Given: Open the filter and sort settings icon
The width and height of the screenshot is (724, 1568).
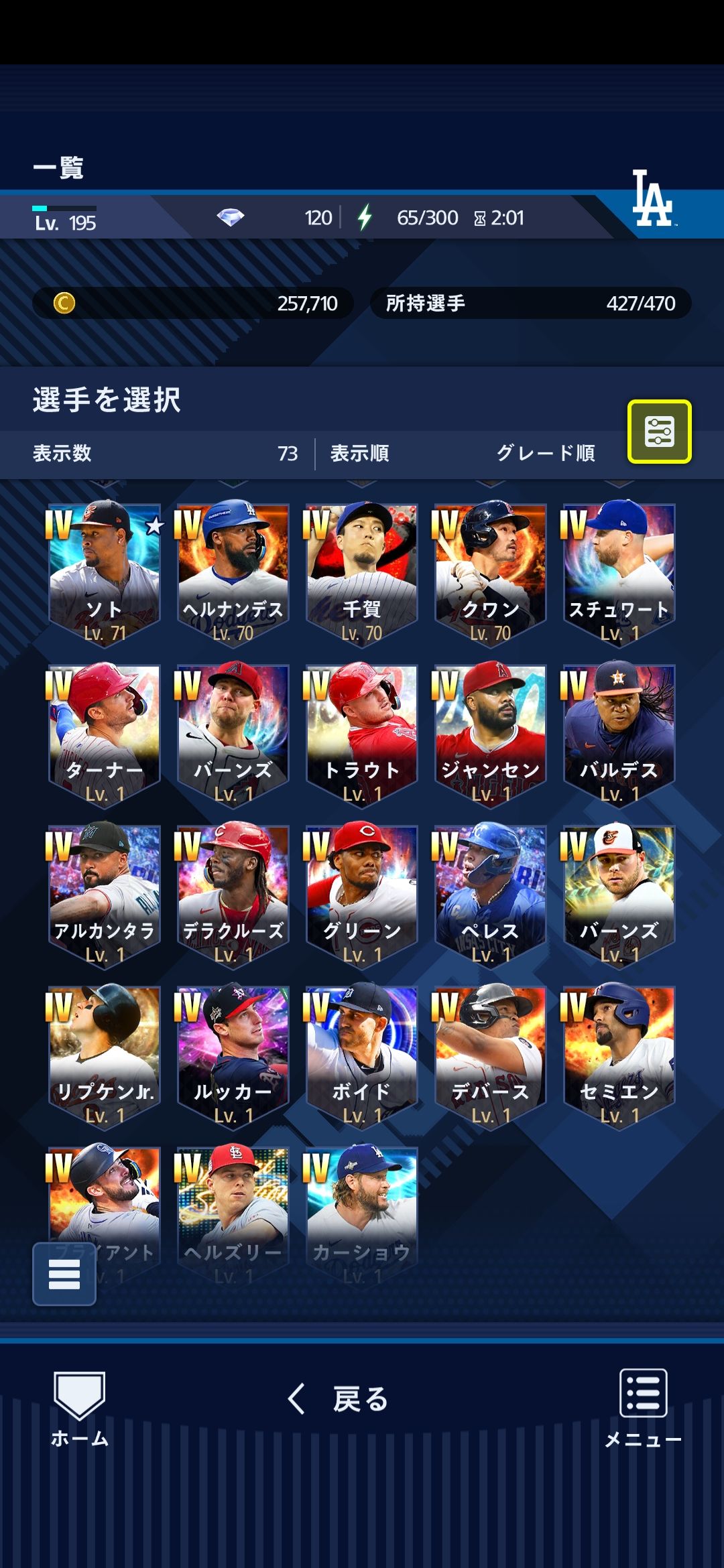Looking at the screenshot, I should [659, 432].
